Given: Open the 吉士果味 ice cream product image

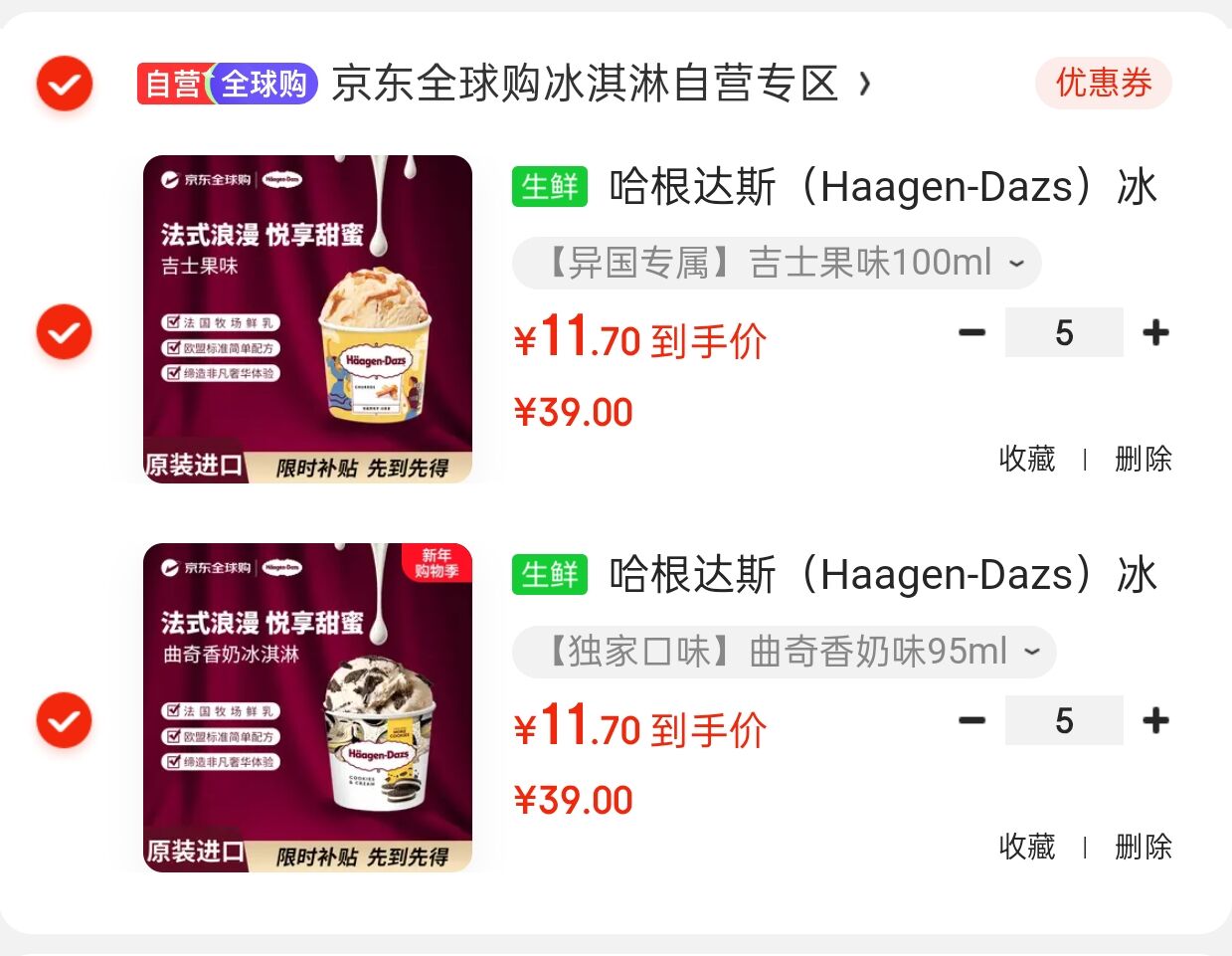Looking at the screenshot, I should pos(307,319).
